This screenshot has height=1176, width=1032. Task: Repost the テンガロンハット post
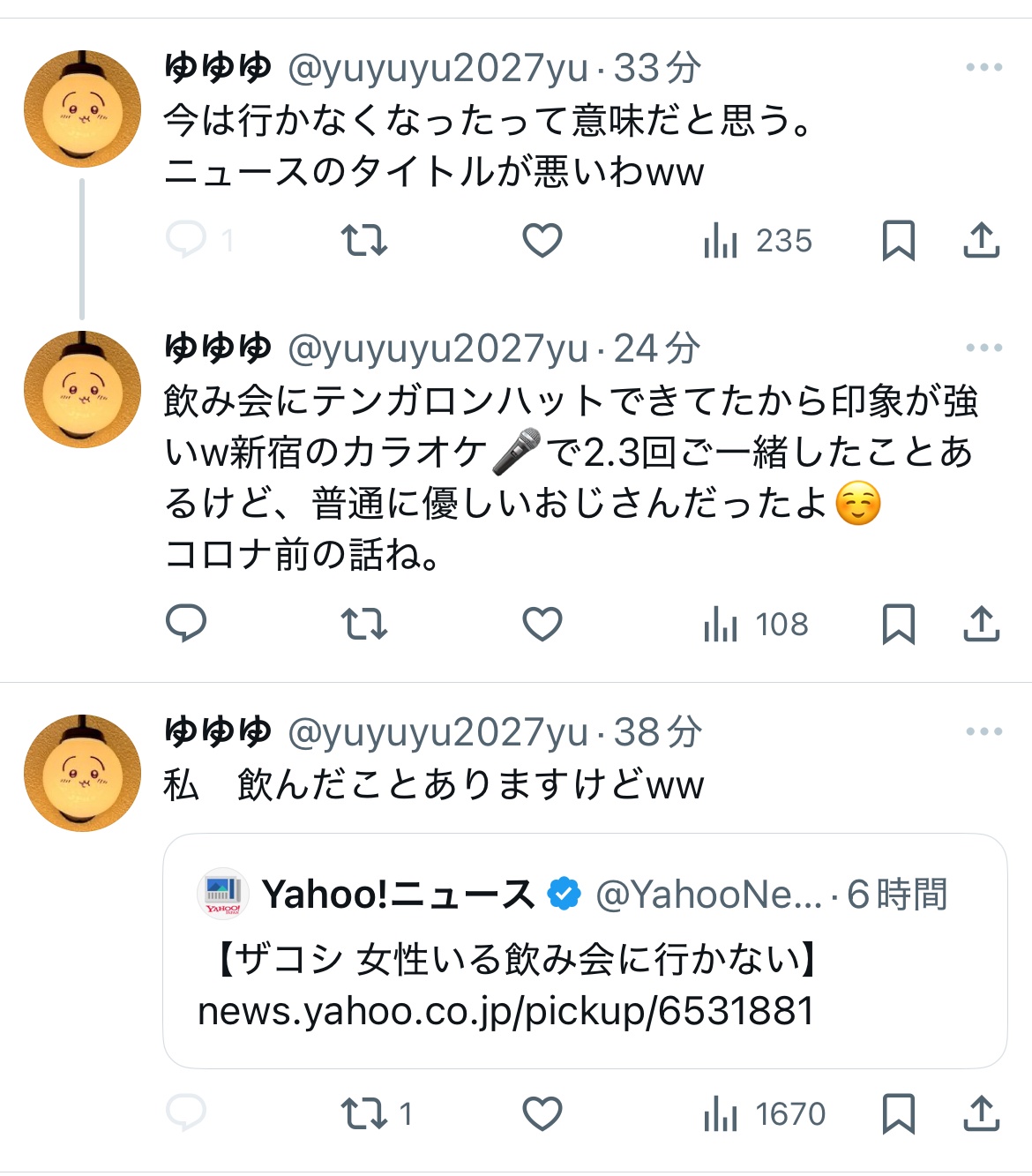point(364,624)
